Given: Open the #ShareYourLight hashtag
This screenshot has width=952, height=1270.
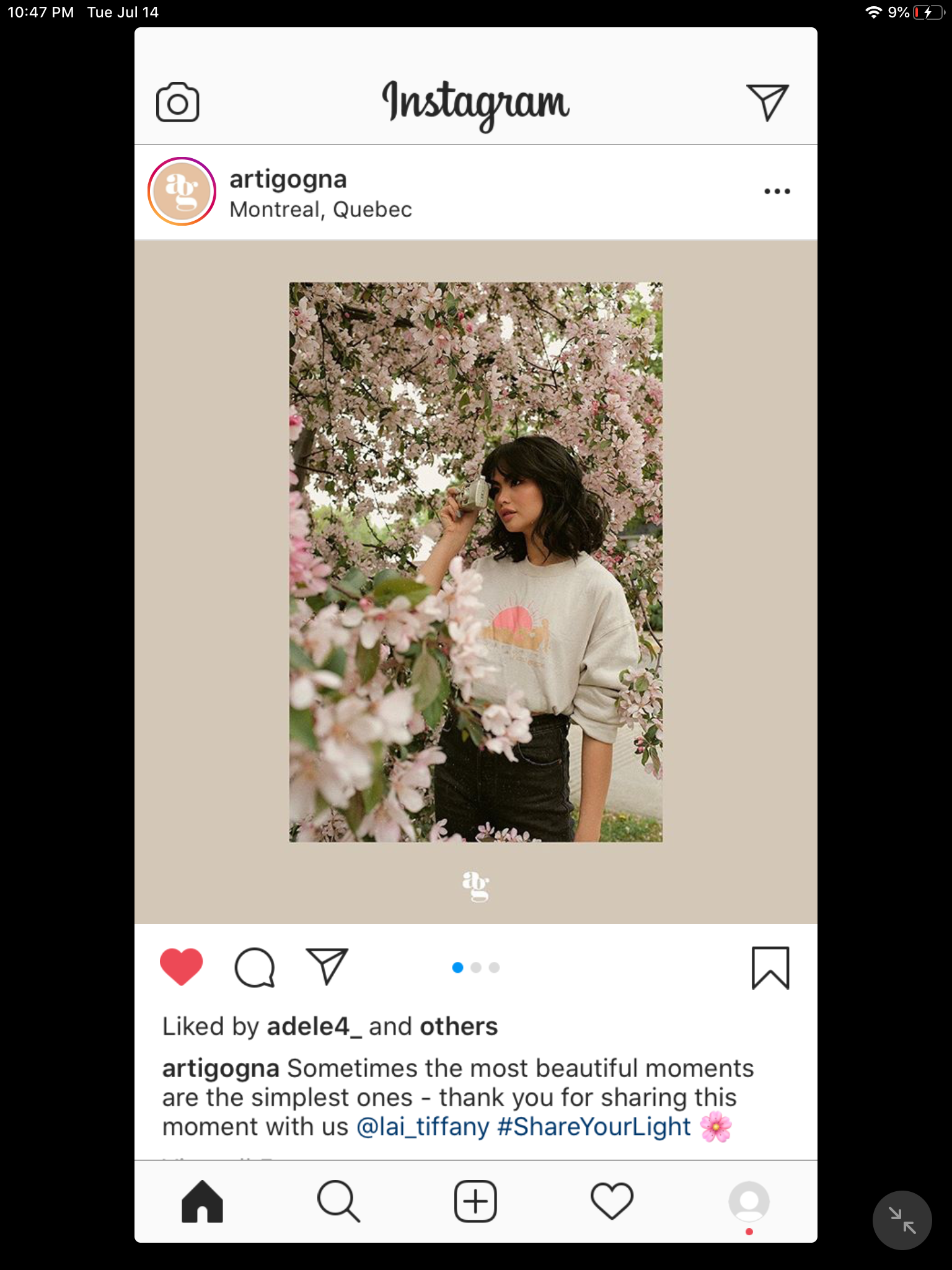Looking at the screenshot, I should pyautogui.click(x=594, y=1126).
